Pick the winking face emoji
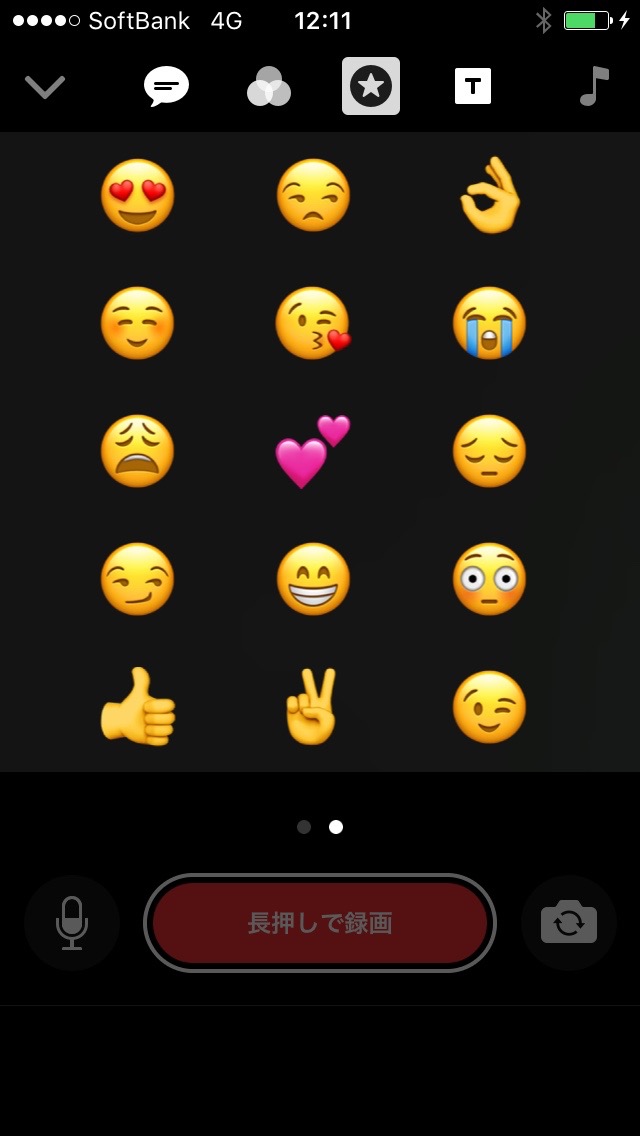The height and width of the screenshot is (1136, 640). [489, 707]
